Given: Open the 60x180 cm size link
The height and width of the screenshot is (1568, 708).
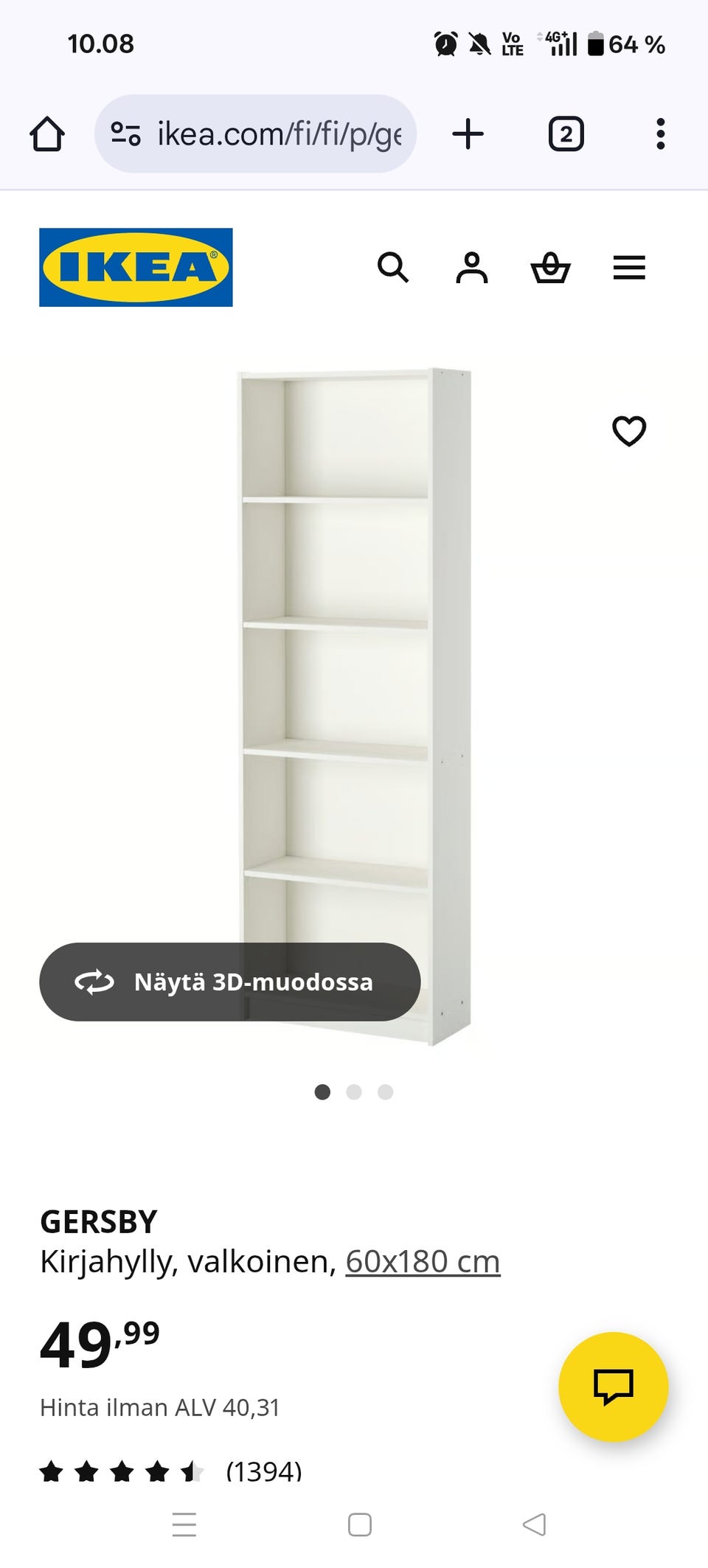Looking at the screenshot, I should 423,1261.
